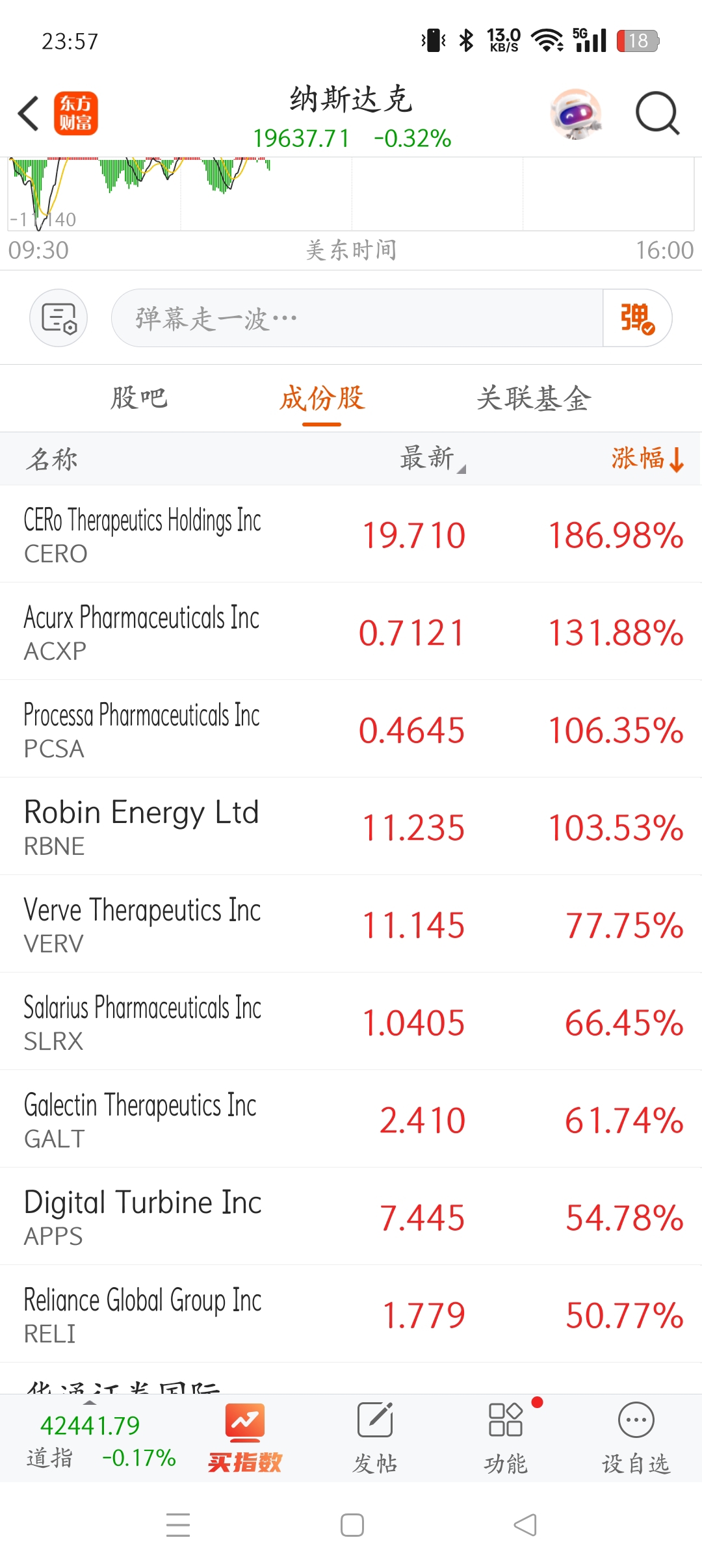Tap the 买指数 bottom button
Image resolution: width=702 pixels, height=1568 pixels.
(245, 1438)
